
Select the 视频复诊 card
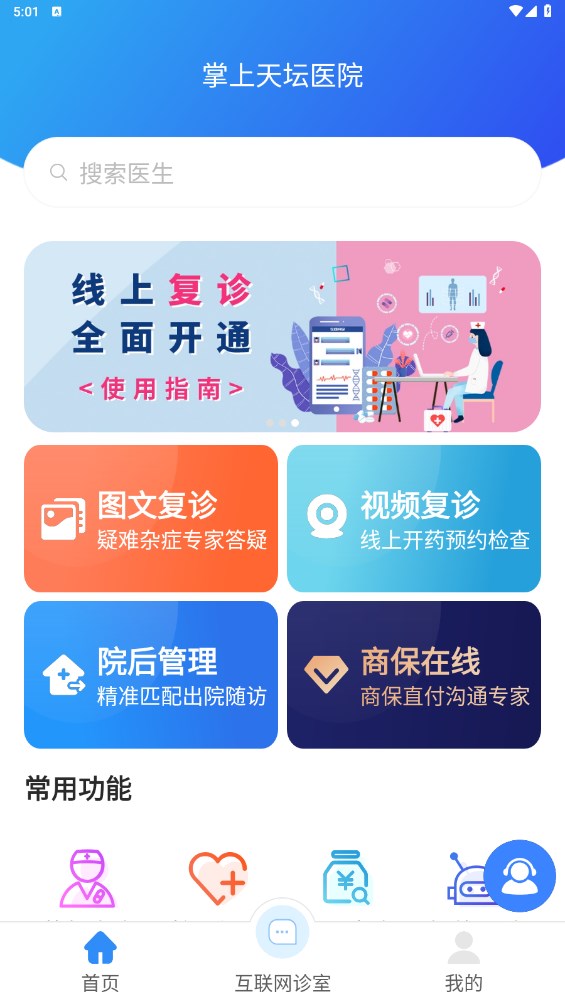[x=414, y=518]
